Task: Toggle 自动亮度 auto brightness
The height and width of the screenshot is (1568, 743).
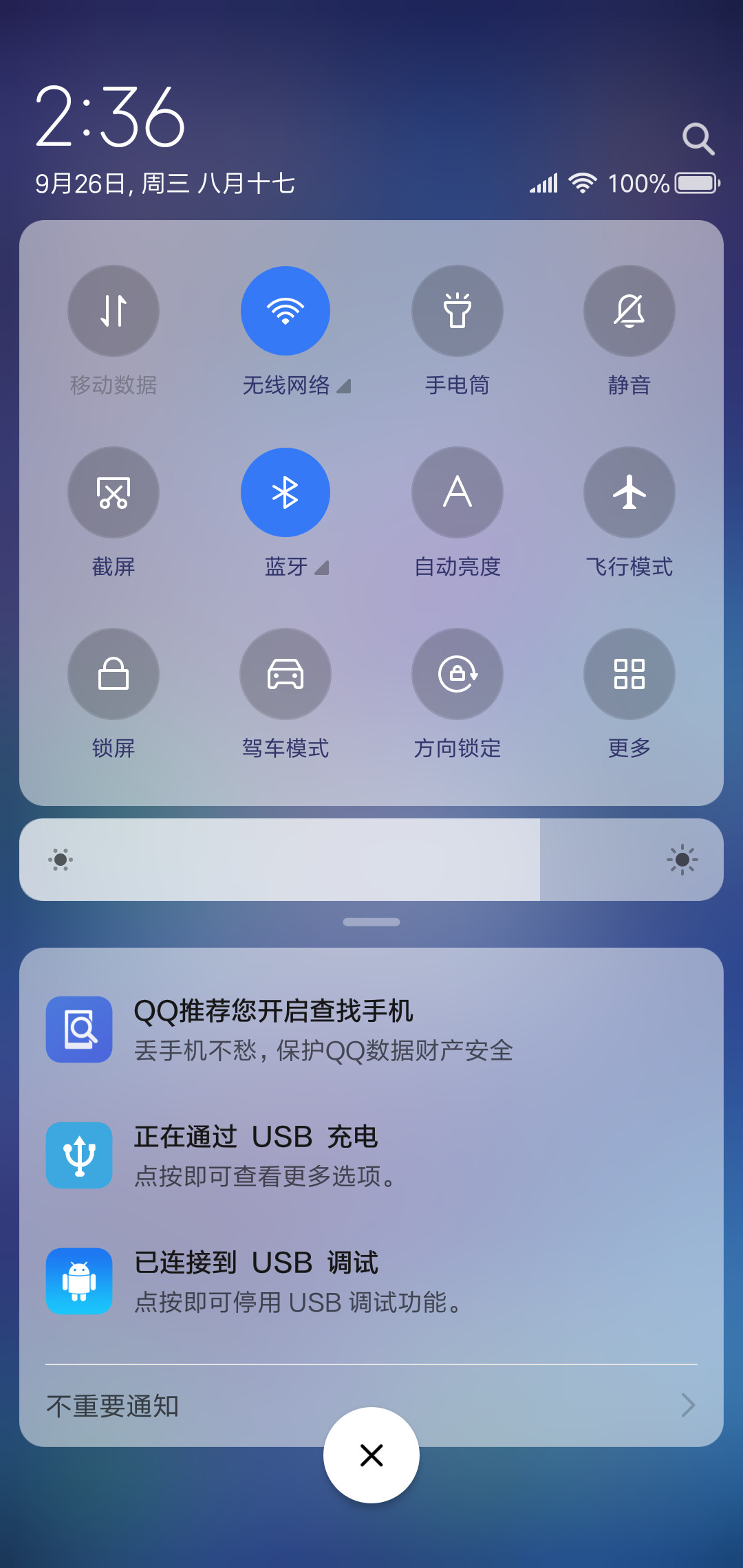Action: click(457, 492)
